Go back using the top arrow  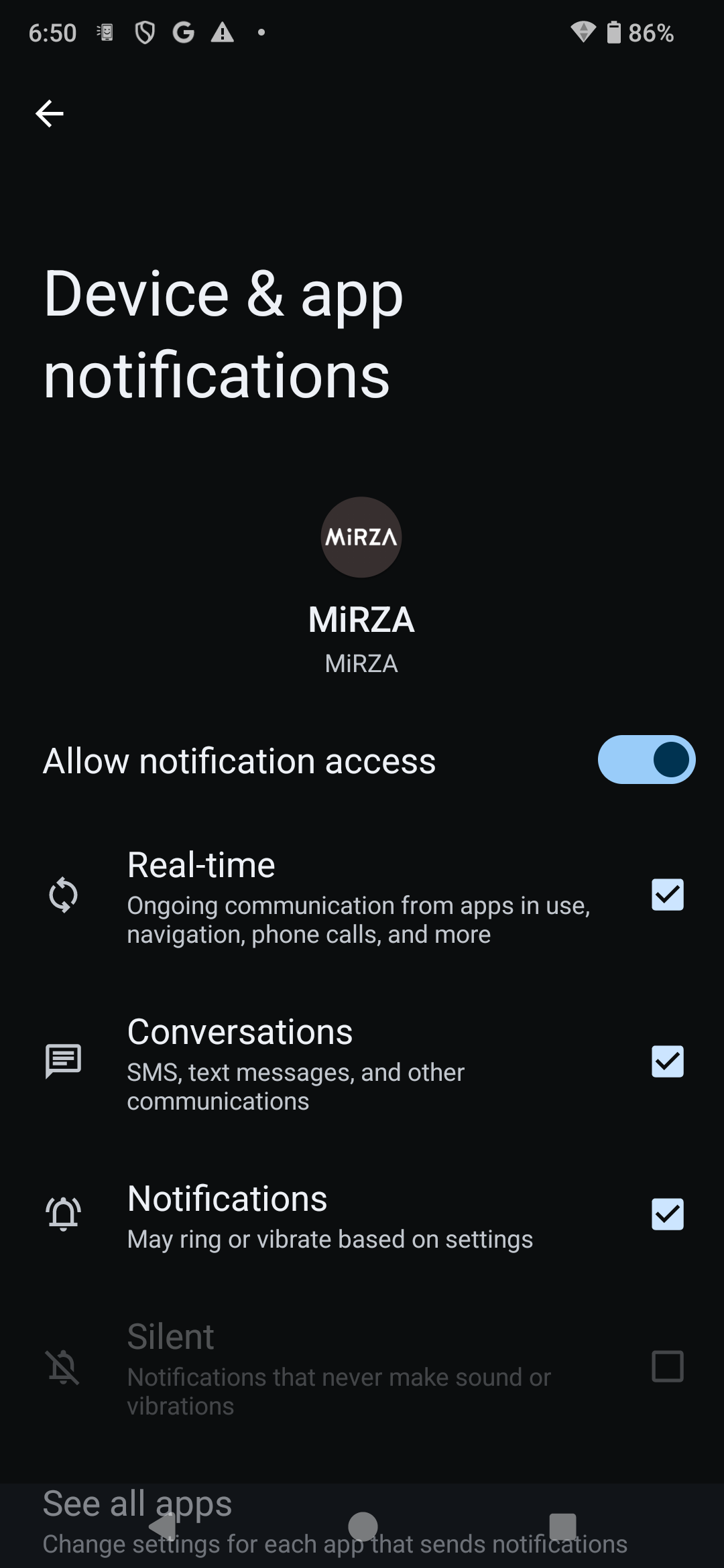pyautogui.click(x=50, y=113)
